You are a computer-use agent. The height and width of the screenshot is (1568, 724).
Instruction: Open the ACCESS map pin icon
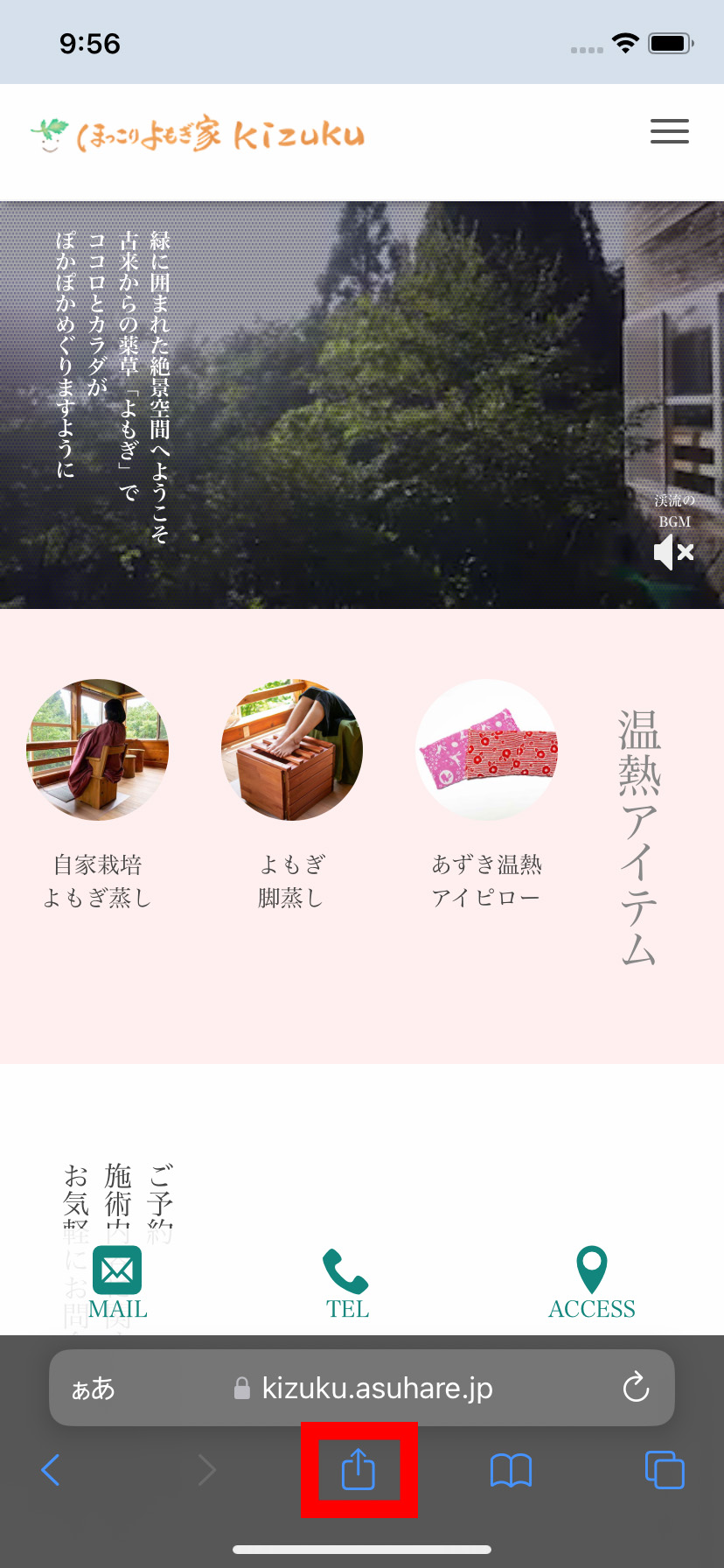[592, 1267]
